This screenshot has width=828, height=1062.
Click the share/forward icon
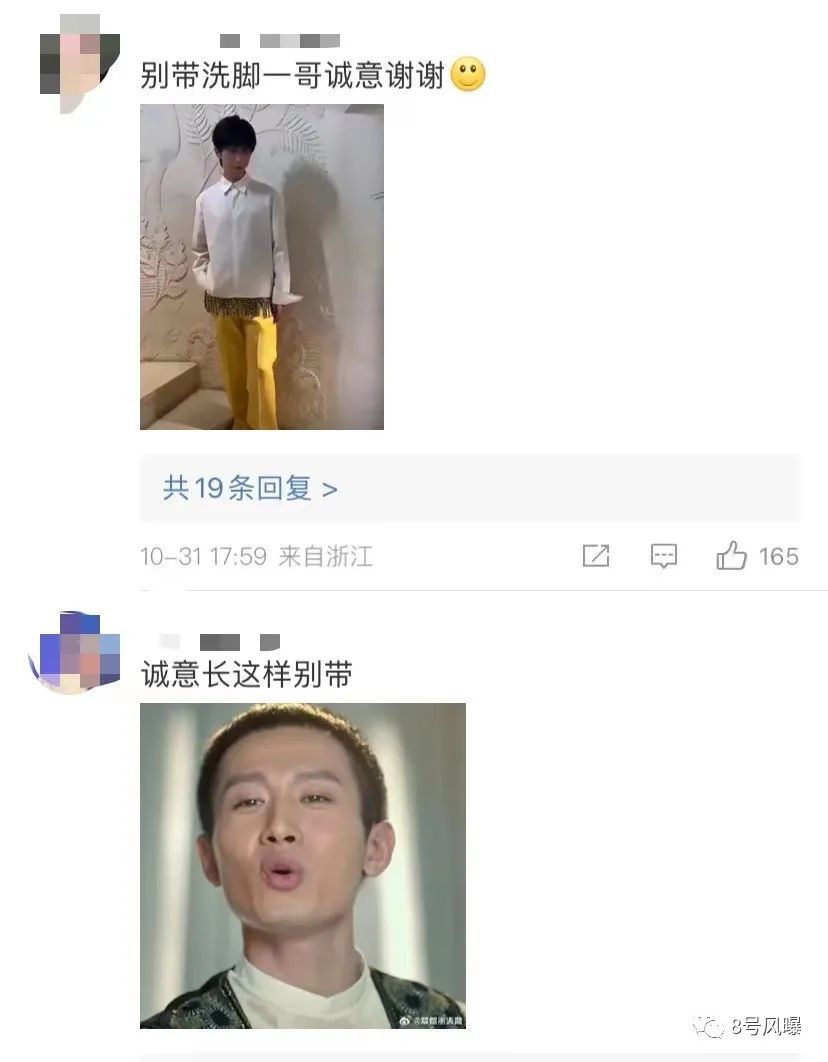[x=596, y=556]
